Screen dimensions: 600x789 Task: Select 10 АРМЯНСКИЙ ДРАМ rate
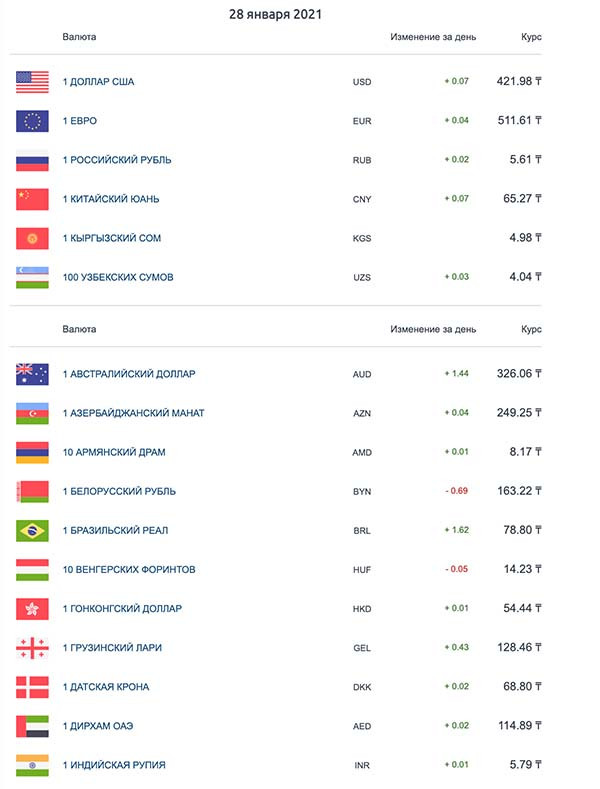click(x=114, y=452)
